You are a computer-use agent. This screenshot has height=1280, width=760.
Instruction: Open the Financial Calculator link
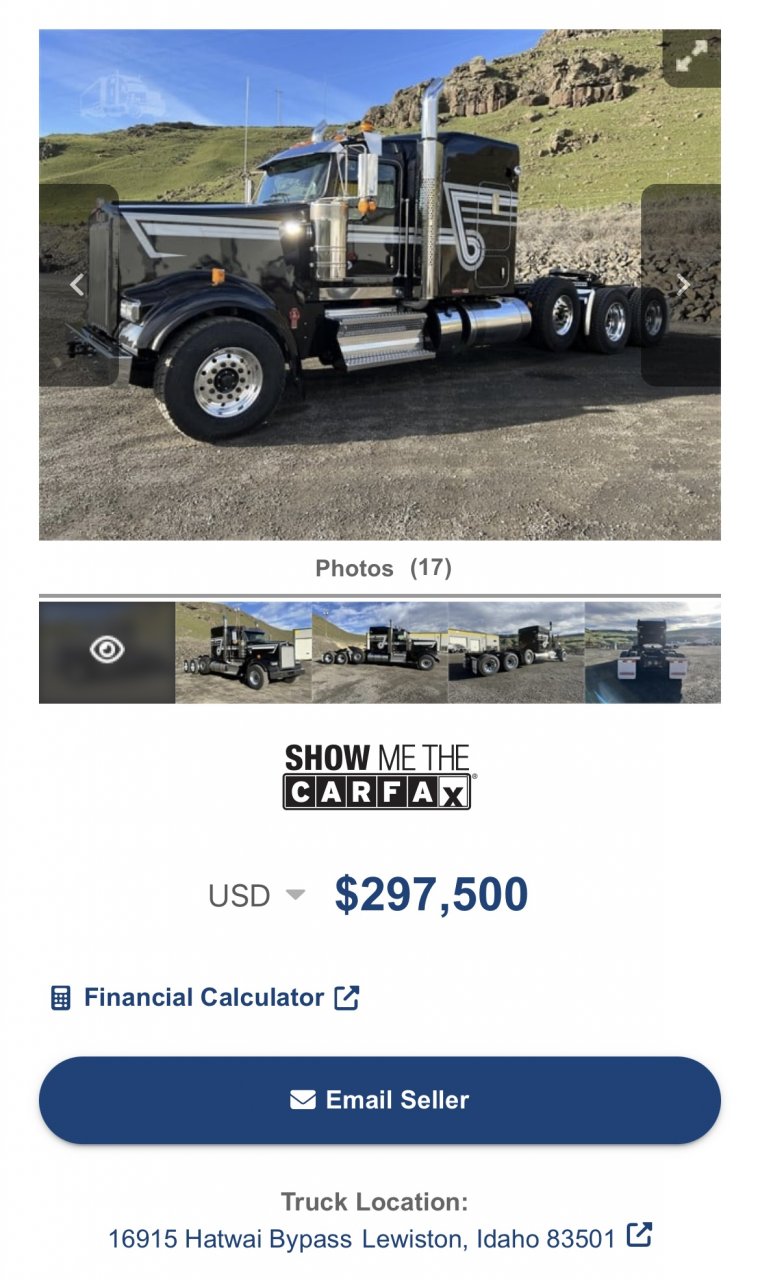[x=205, y=997]
